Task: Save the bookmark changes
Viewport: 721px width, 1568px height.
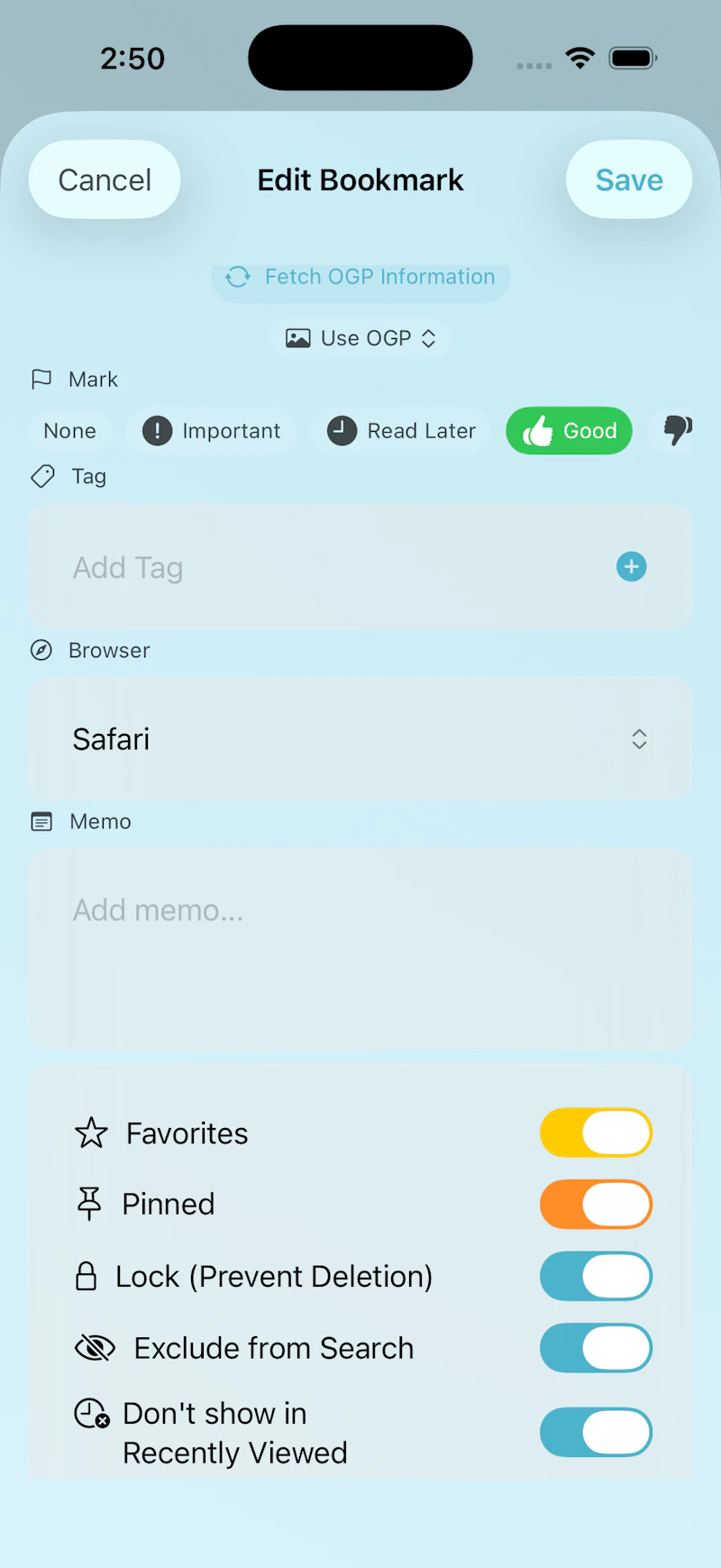Action: tap(628, 179)
